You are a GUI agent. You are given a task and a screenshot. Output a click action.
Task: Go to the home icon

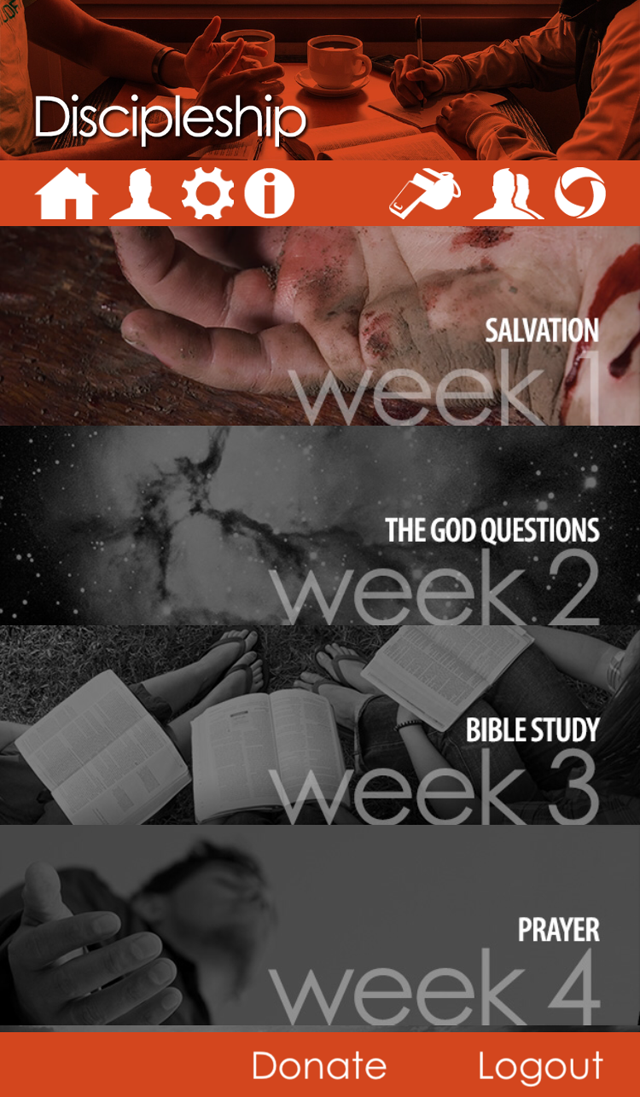tap(66, 194)
